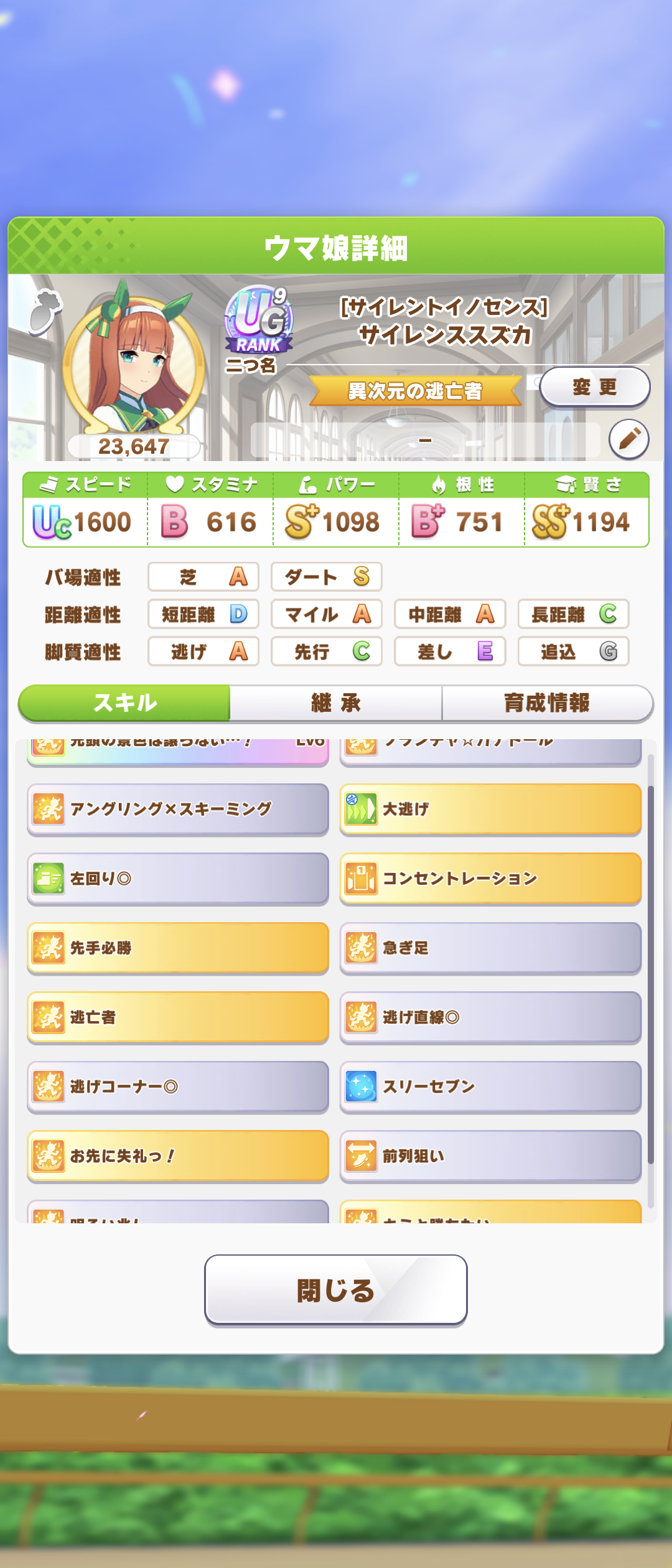672x1568 pixels.
Task: Select the 逃げコーナー◎ skill
Action: coord(178,1086)
